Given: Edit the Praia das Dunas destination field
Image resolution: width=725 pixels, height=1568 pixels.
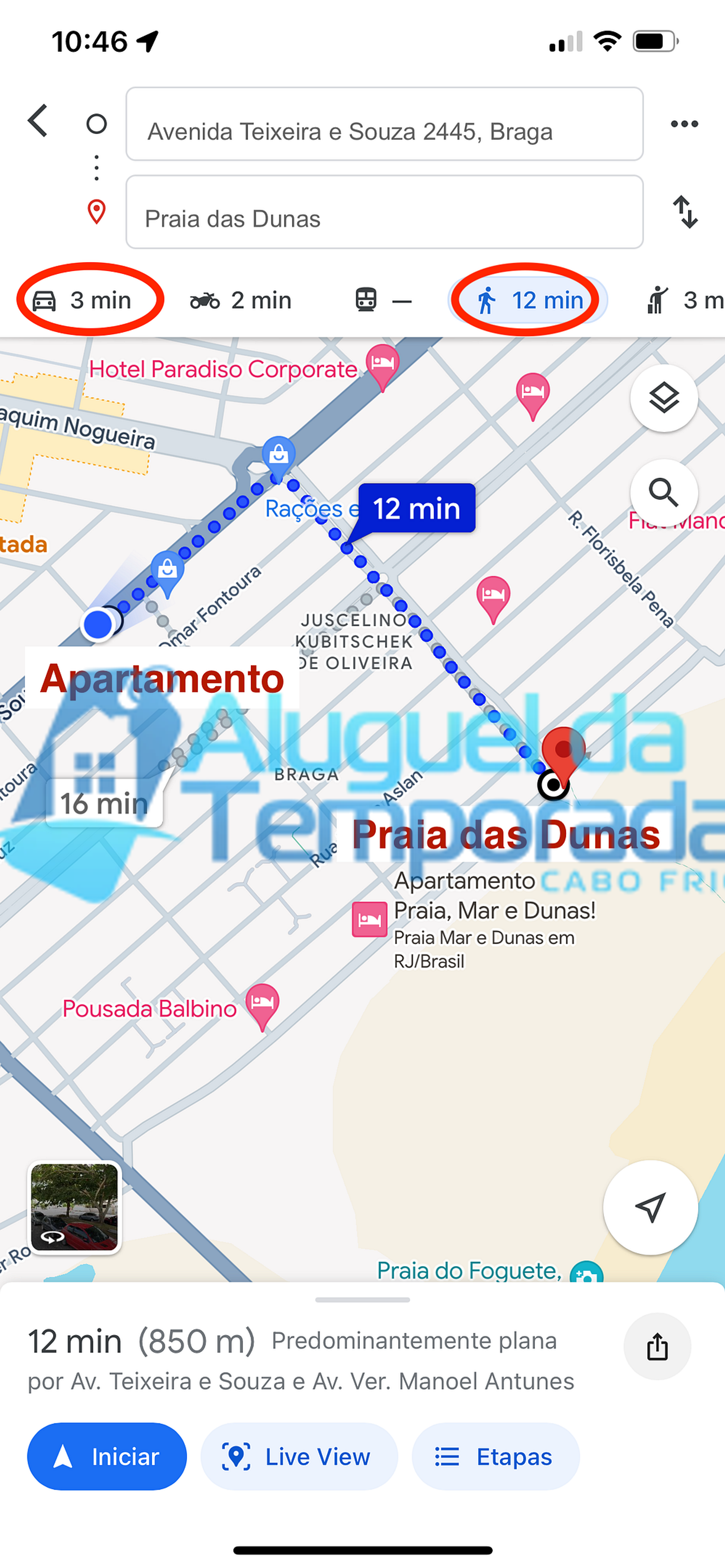Looking at the screenshot, I should tap(384, 212).
